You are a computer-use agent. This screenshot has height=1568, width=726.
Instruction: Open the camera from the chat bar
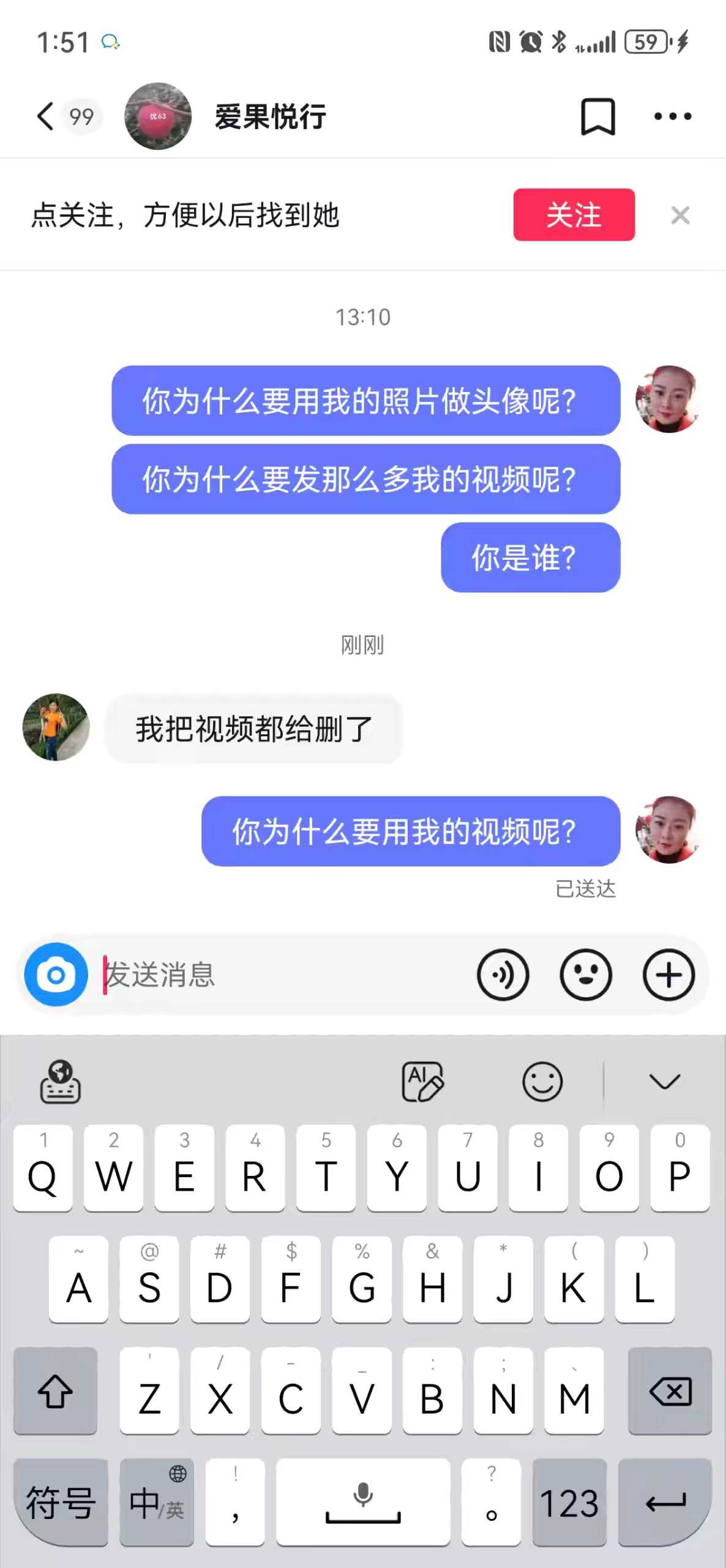(x=56, y=974)
